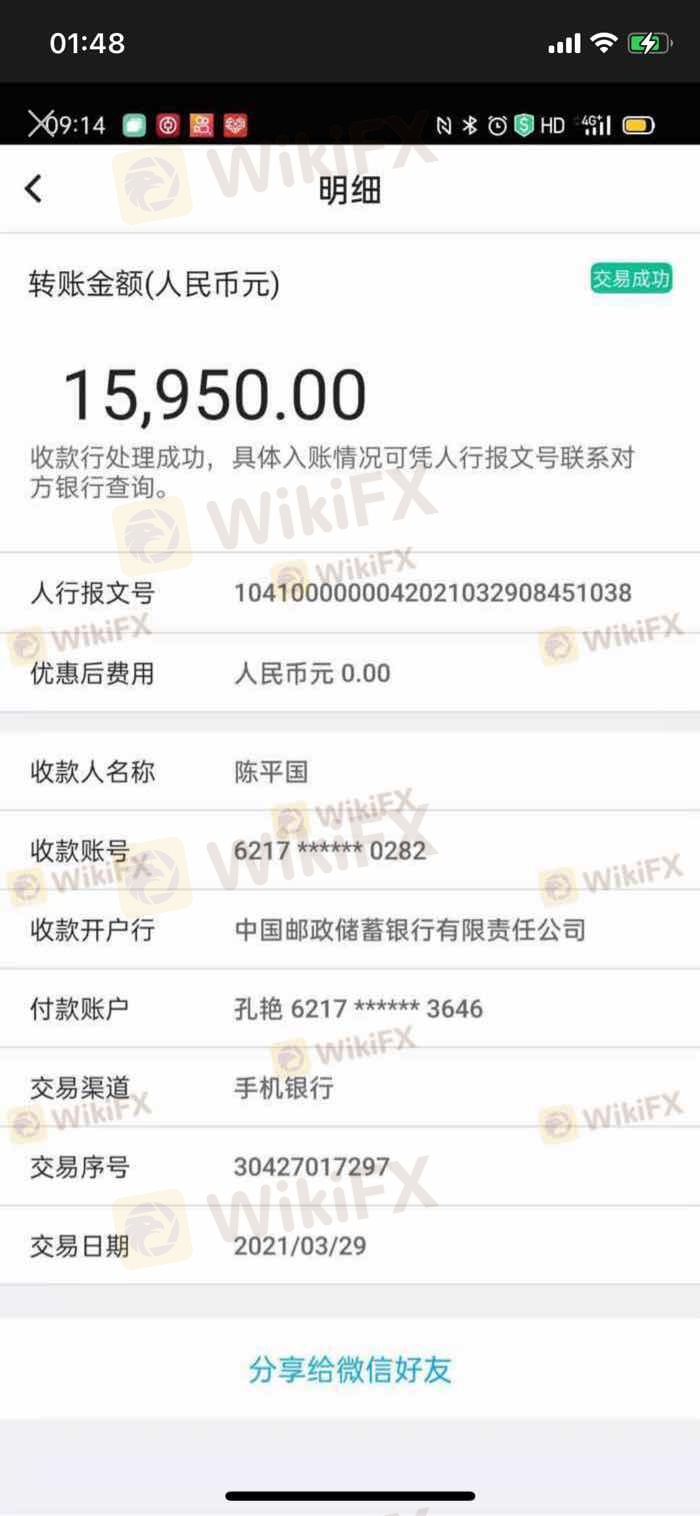Go back from the 明细 details page

click(x=34, y=188)
